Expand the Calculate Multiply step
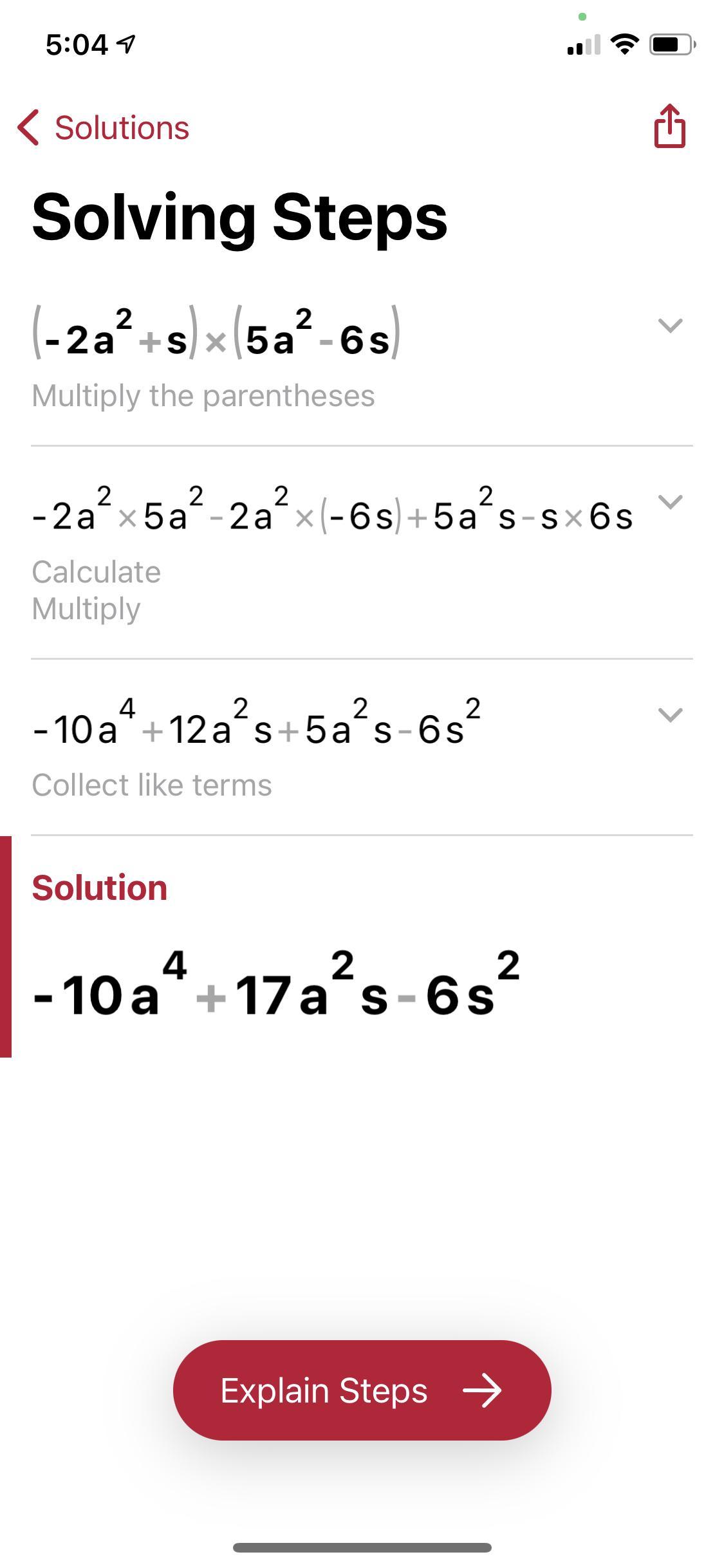The height and width of the screenshot is (1568, 724). pos(670,502)
